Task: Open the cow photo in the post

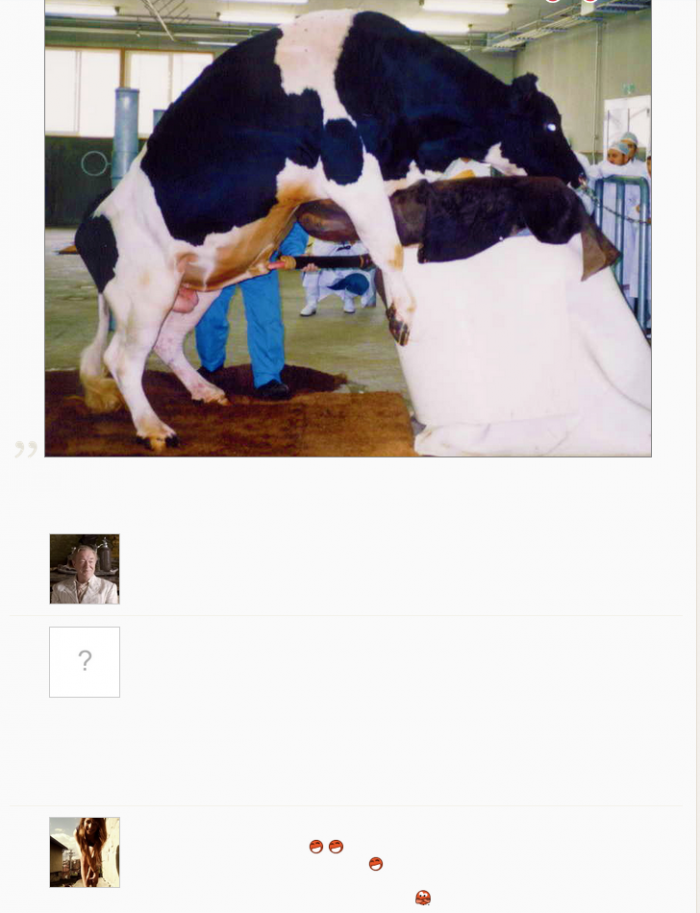Action: [x=348, y=228]
